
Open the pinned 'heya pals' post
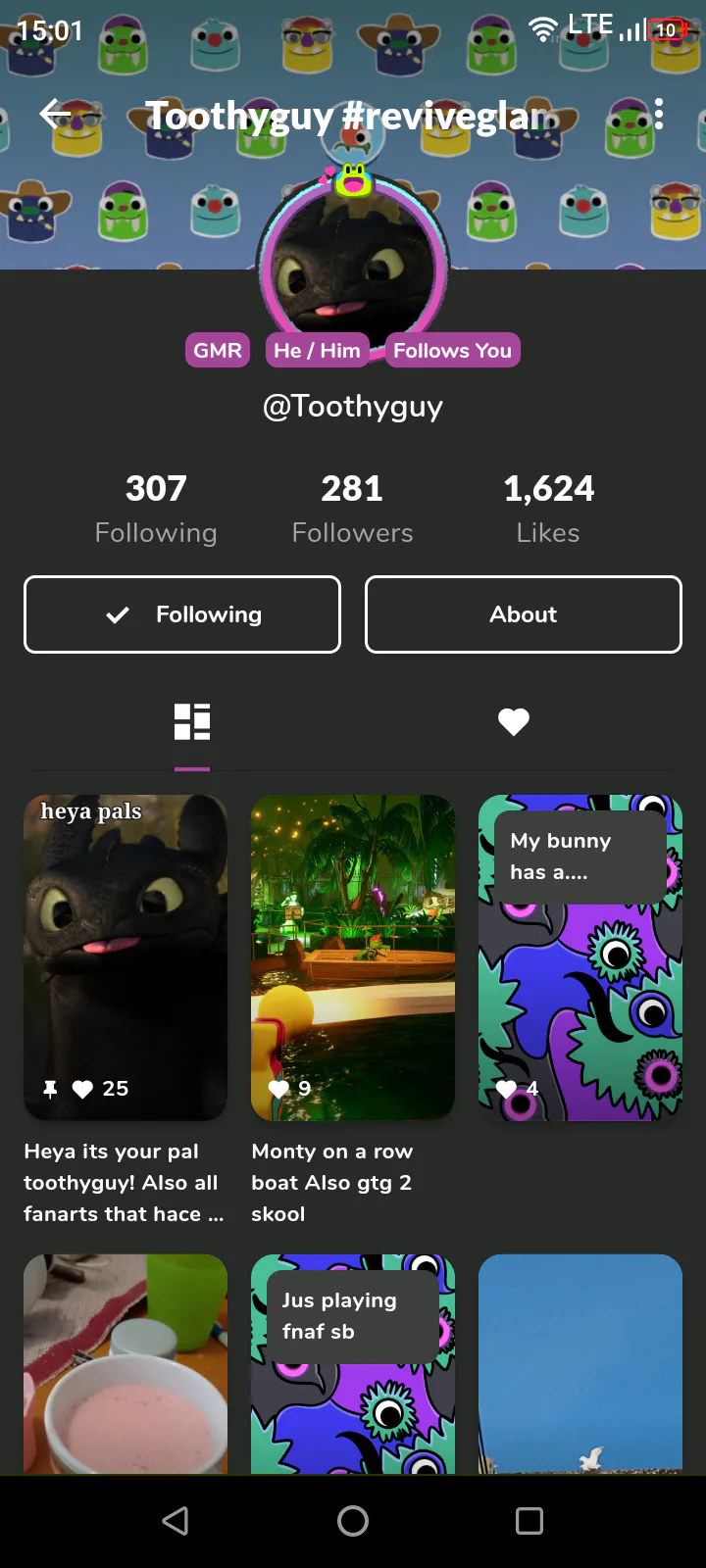click(x=126, y=957)
